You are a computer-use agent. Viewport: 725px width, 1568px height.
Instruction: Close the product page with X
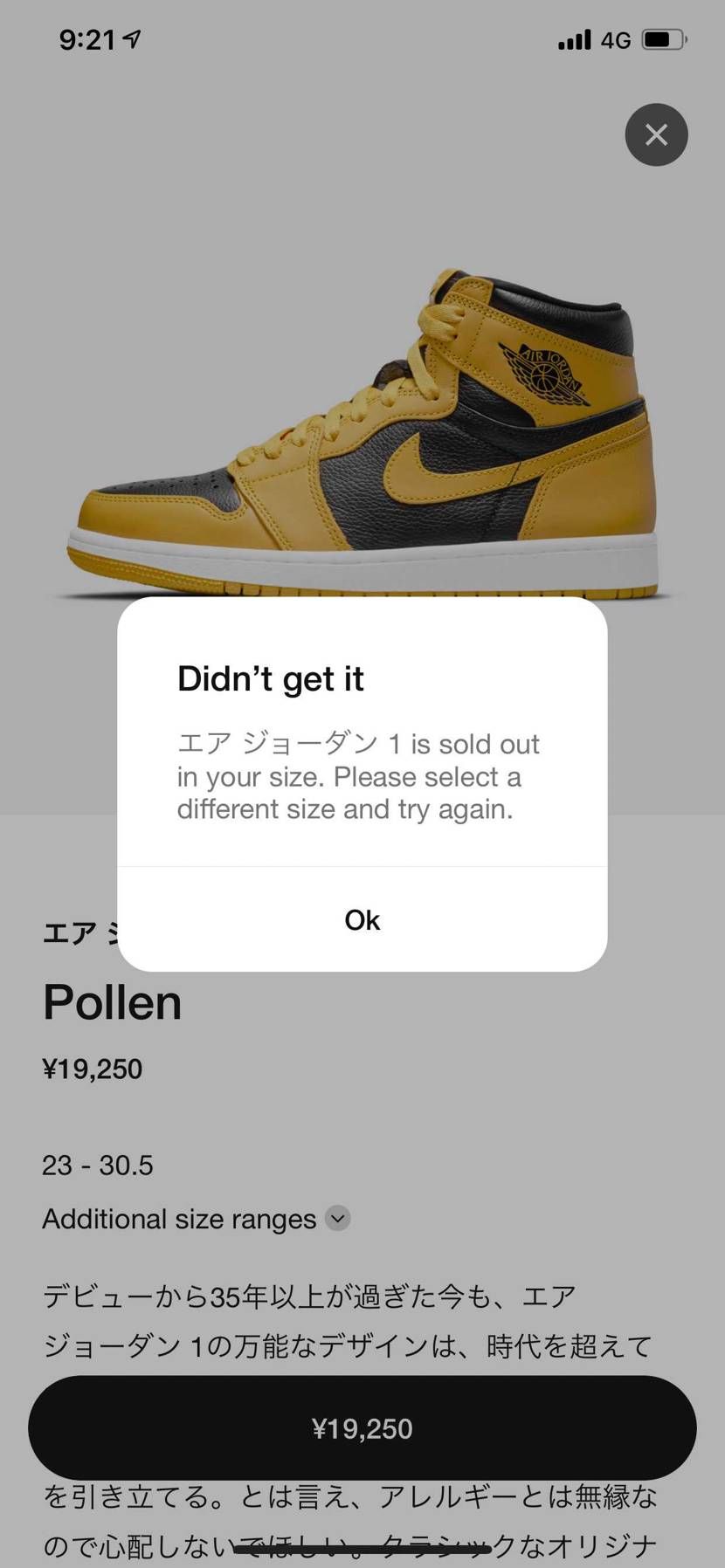[x=656, y=134]
